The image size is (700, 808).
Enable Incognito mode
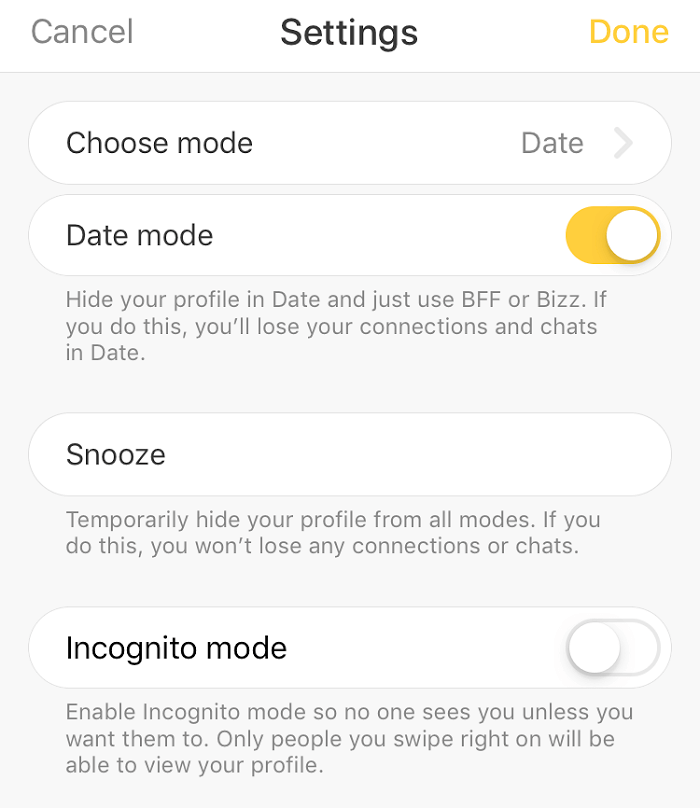coord(612,648)
